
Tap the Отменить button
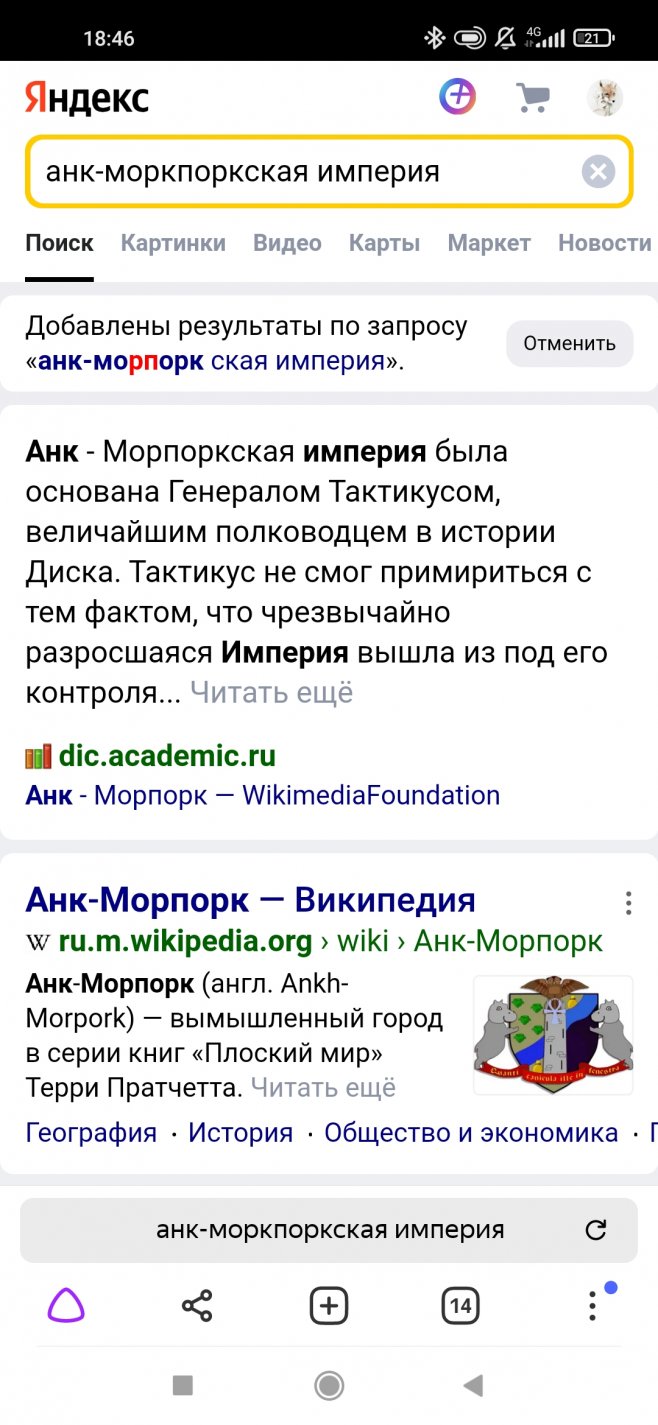(569, 344)
